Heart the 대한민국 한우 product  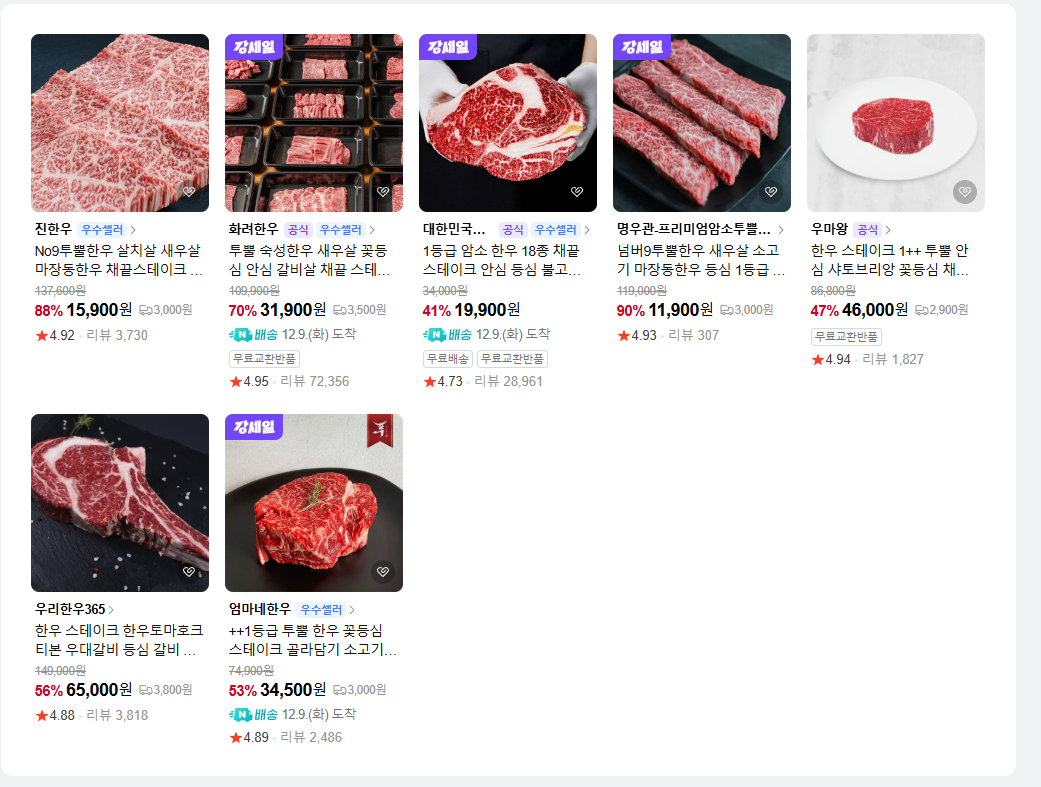tap(577, 192)
